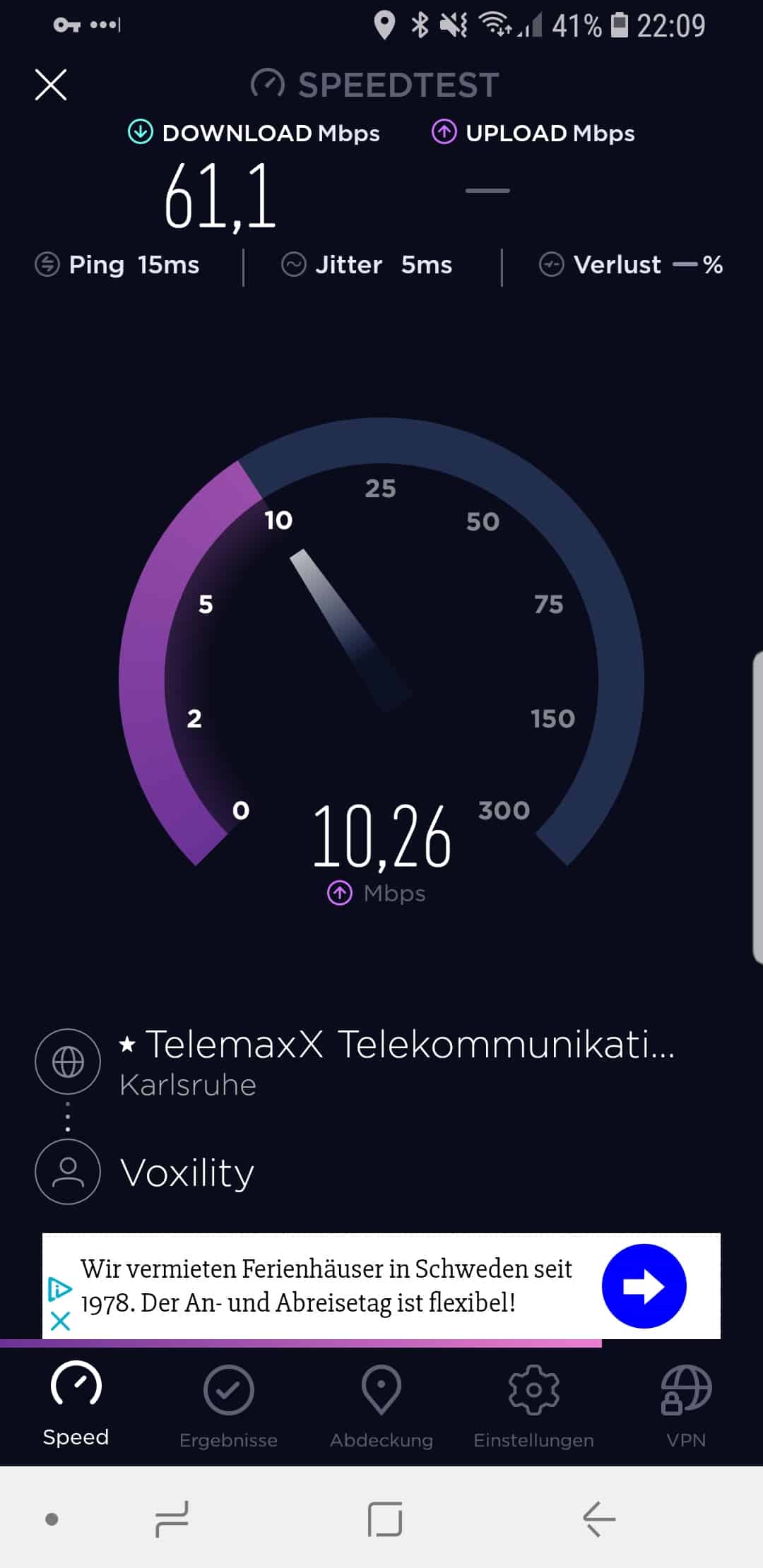Screen dimensions: 763x1568
Task: Go to home screen via navigation bar
Action: 385,1519
